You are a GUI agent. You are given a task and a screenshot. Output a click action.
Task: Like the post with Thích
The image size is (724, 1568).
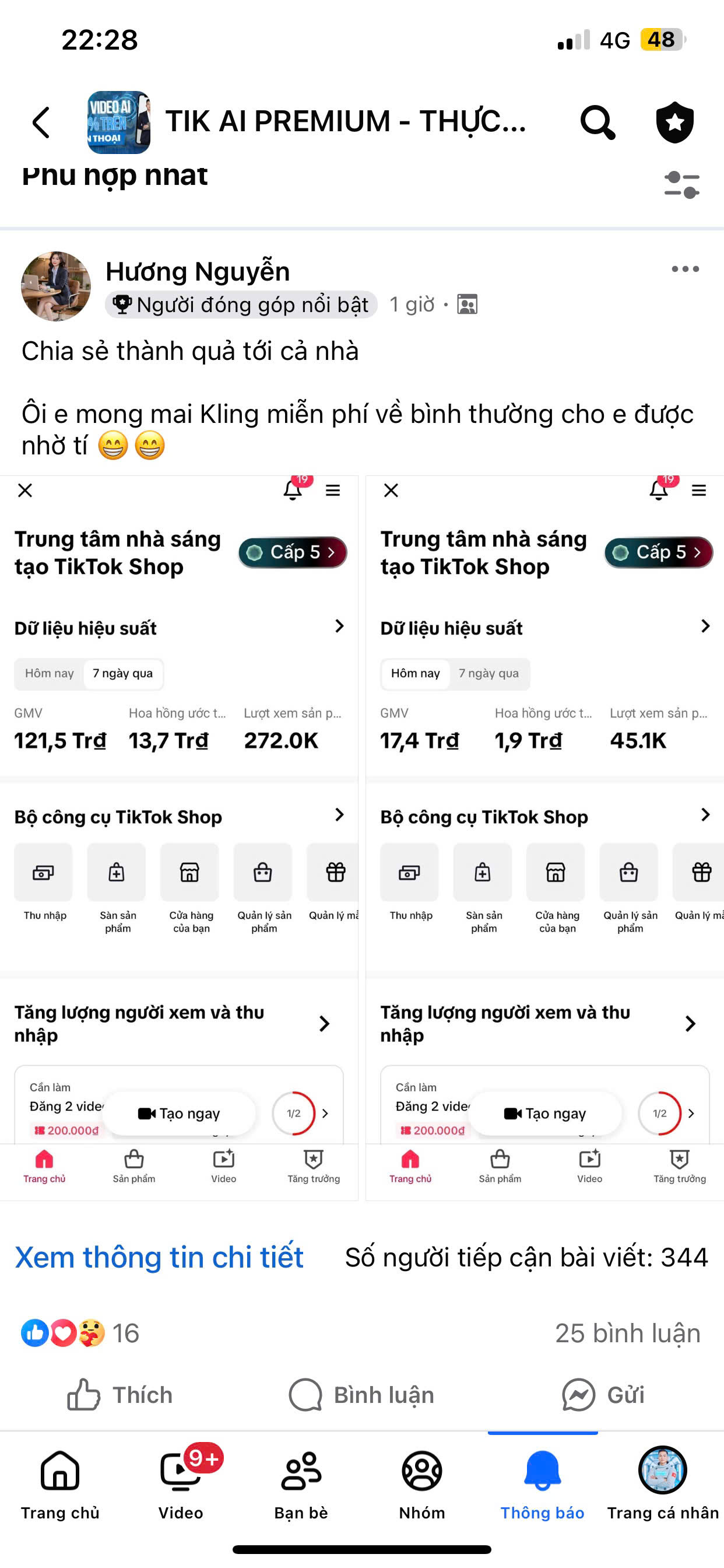click(x=121, y=1395)
